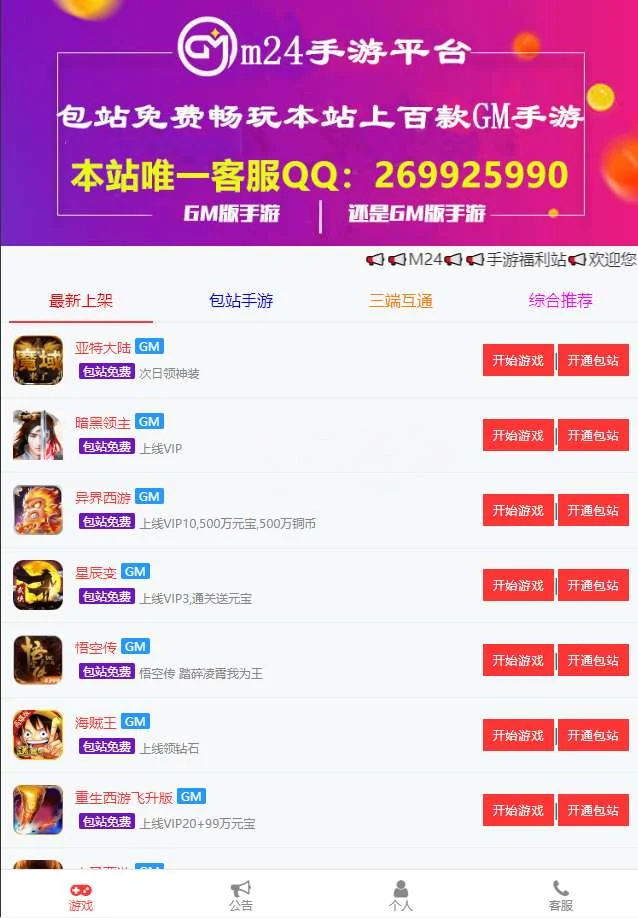Viewport: 638px width, 918px height.
Task: Tap 开通包站 for 重生西游飞升版
Action: [x=593, y=810]
